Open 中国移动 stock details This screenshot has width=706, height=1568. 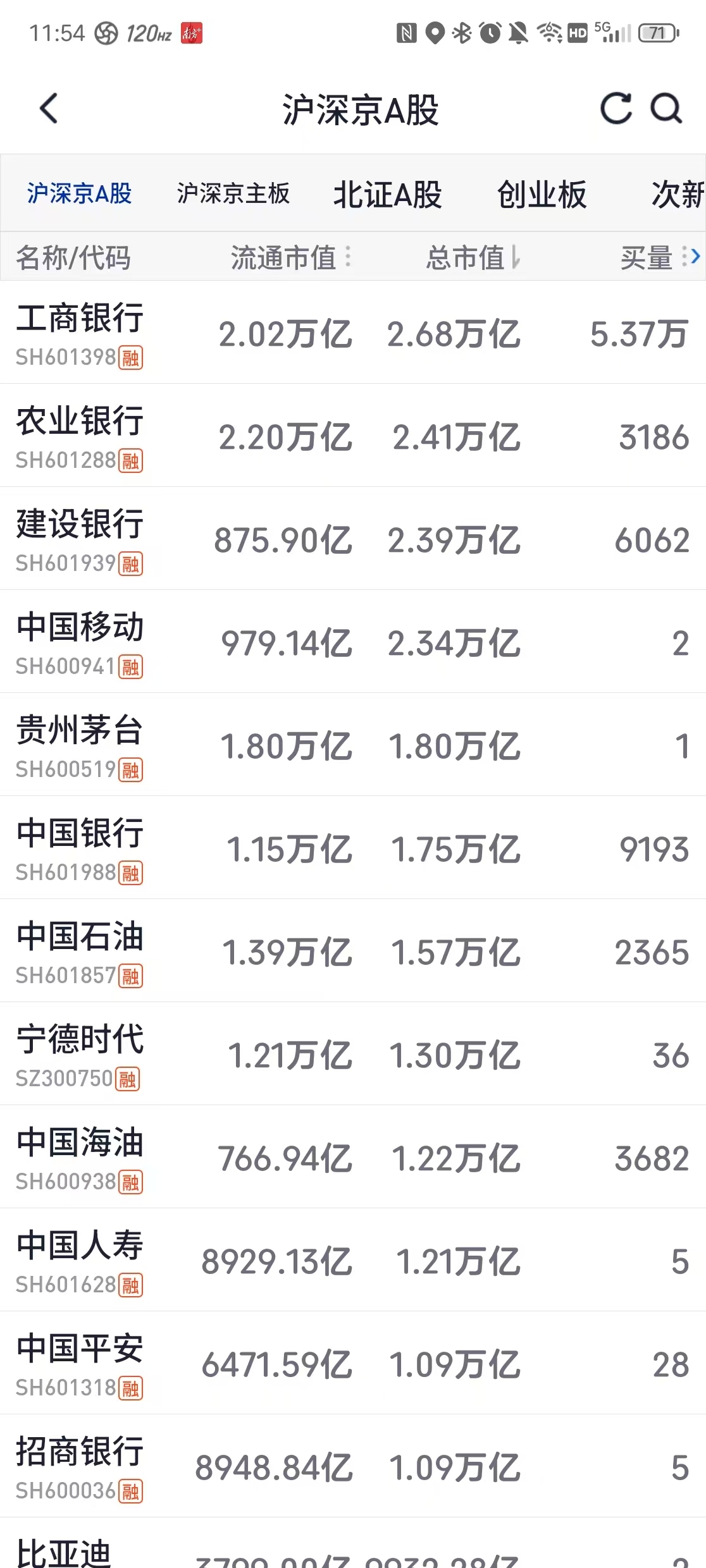pyautogui.click(x=80, y=642)
